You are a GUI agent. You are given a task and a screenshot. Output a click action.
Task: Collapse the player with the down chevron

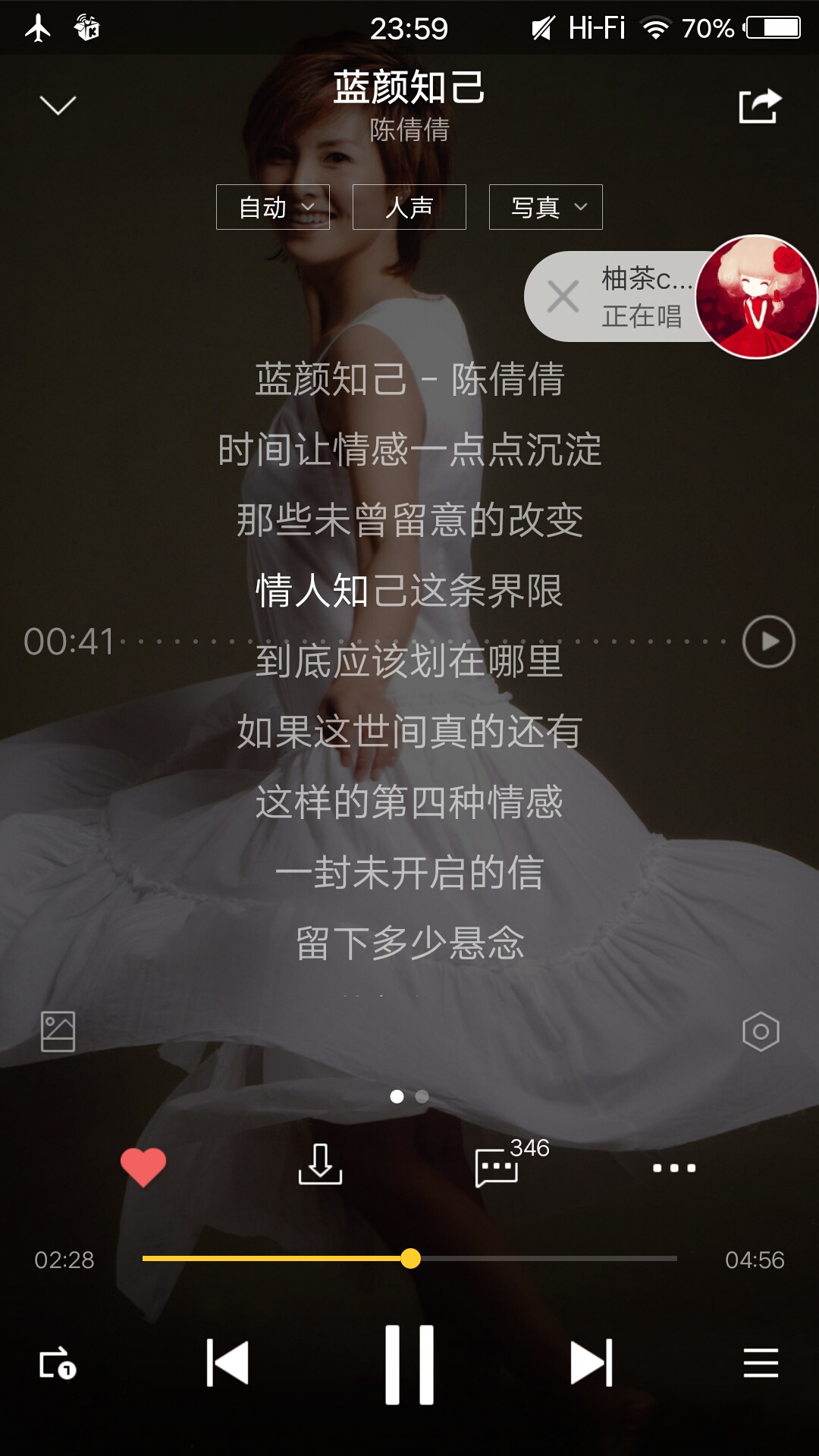[x=58, y=105]
